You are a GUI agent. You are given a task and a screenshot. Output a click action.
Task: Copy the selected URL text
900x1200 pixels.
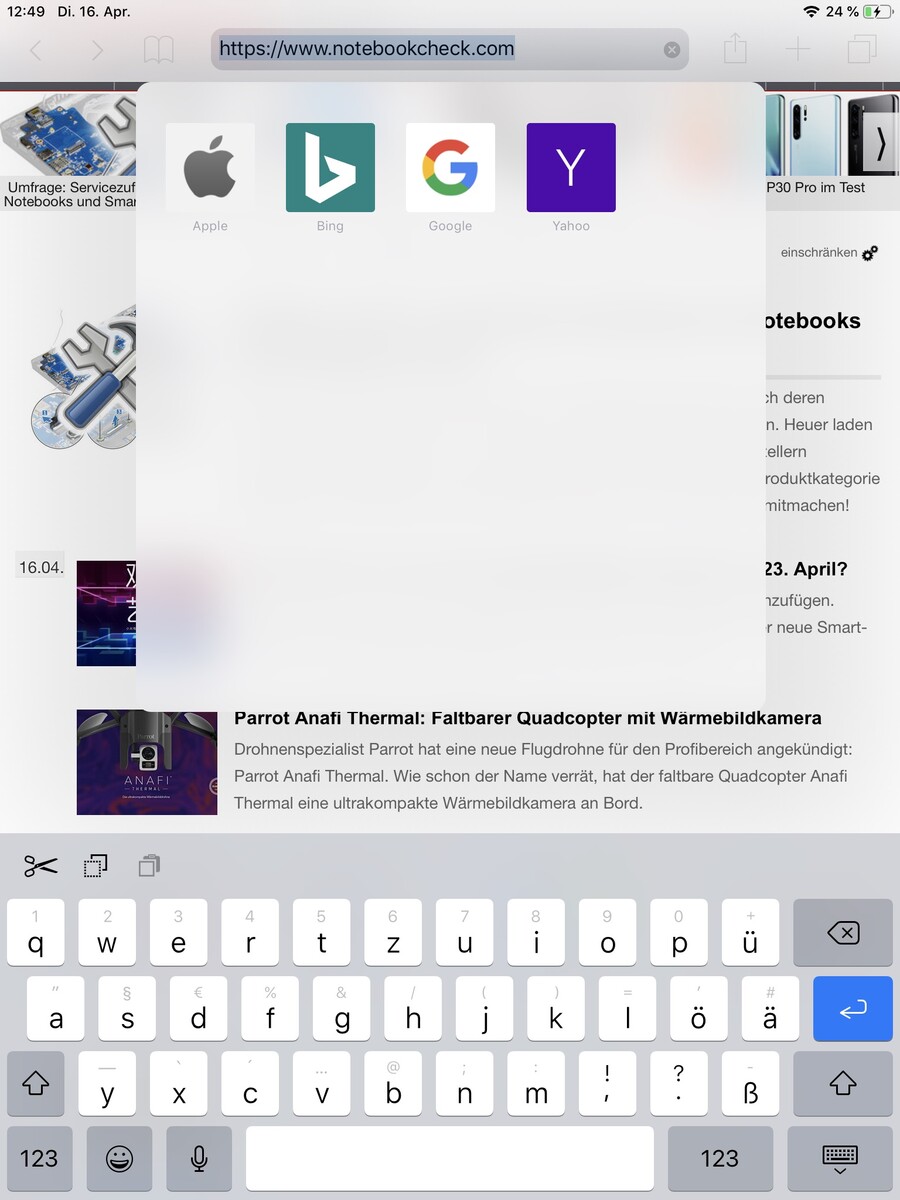pos(96,866)
